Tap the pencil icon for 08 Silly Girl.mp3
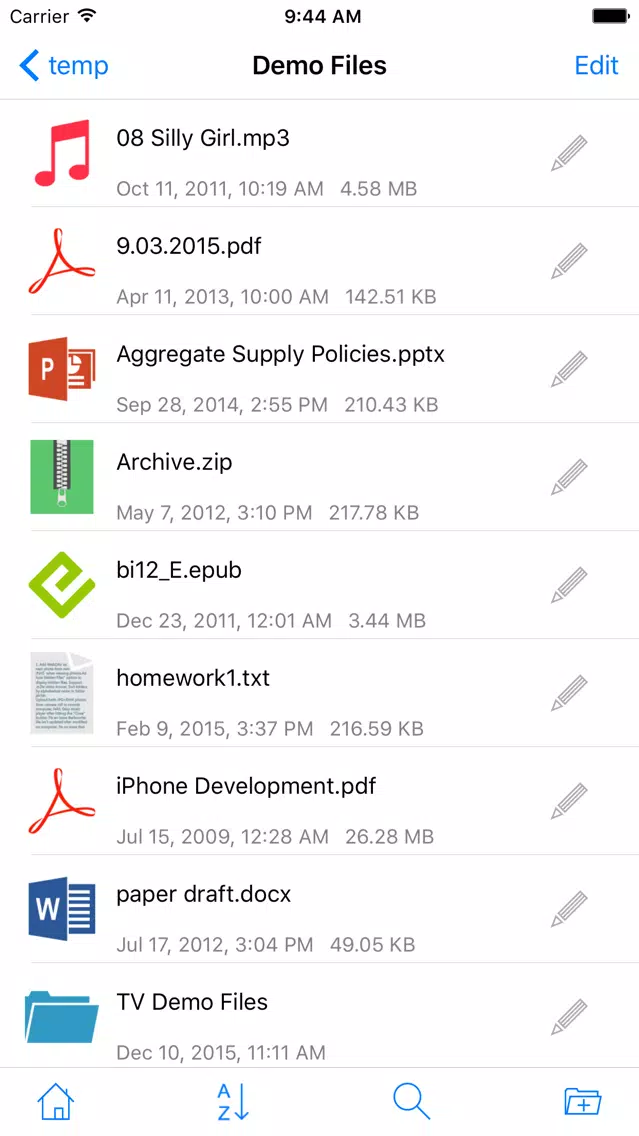This screenshot has width=639, height=1136. tap(569, 154)
